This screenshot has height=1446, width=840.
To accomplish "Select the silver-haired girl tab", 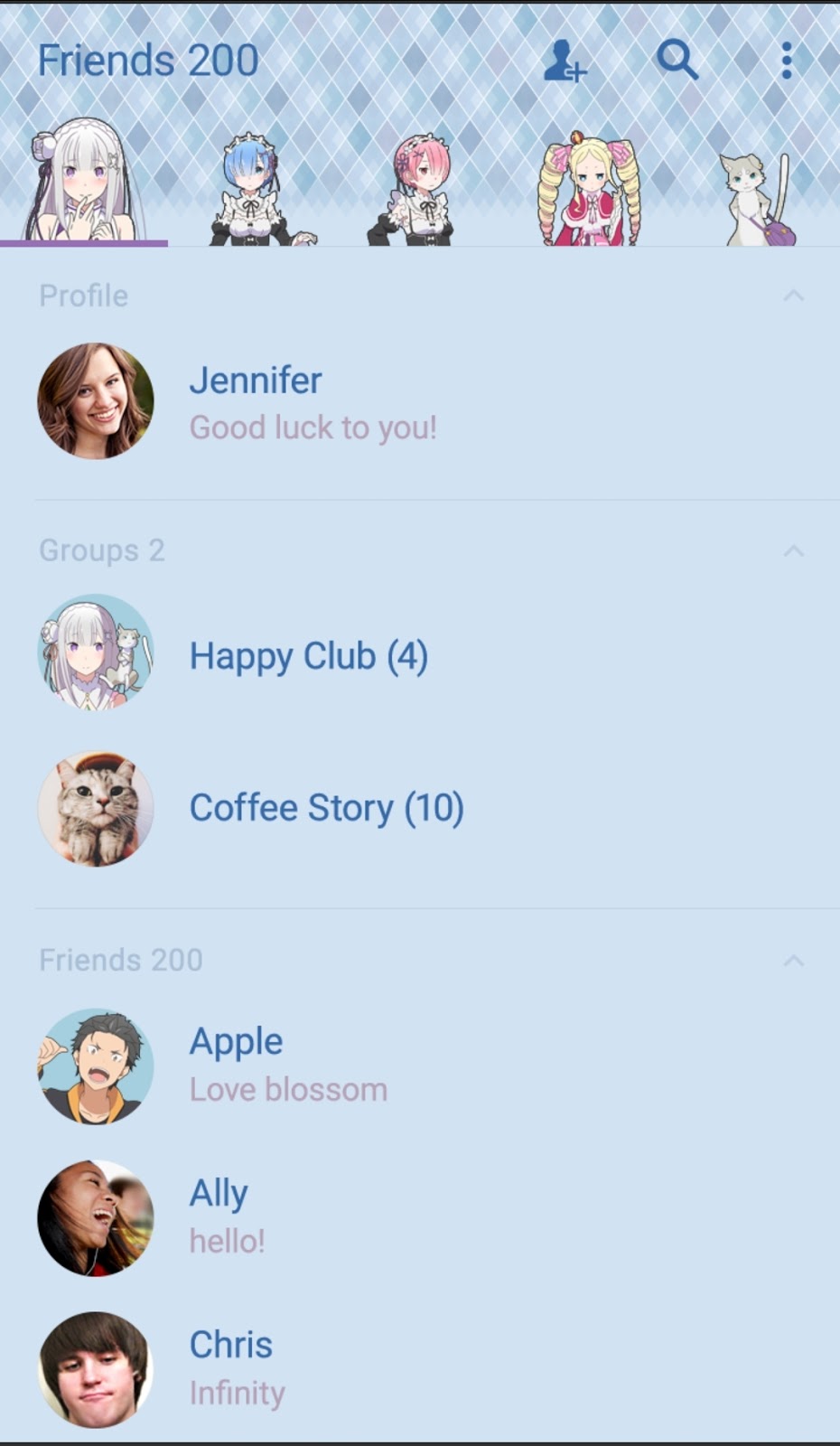I will 83,185.
